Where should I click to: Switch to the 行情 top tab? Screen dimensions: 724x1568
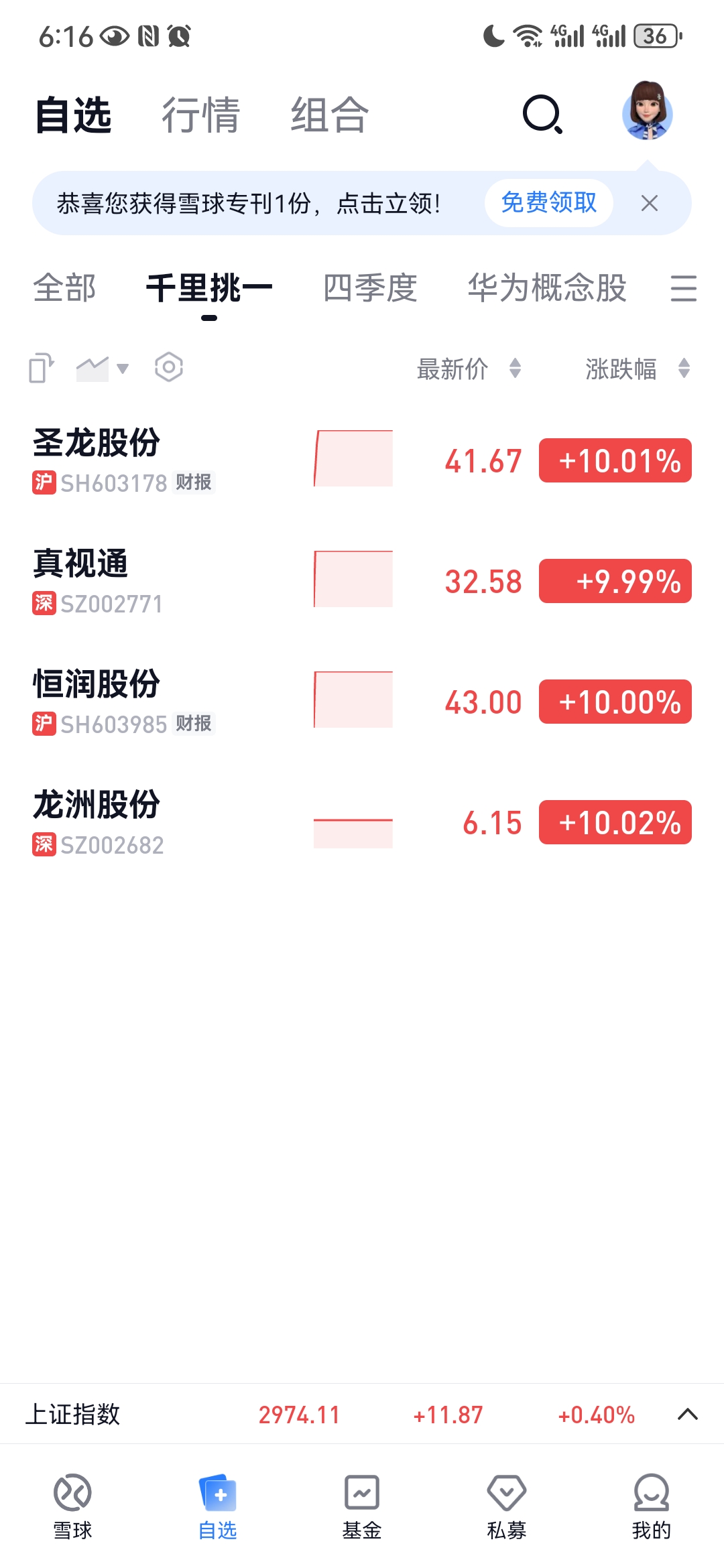[200, 115]
